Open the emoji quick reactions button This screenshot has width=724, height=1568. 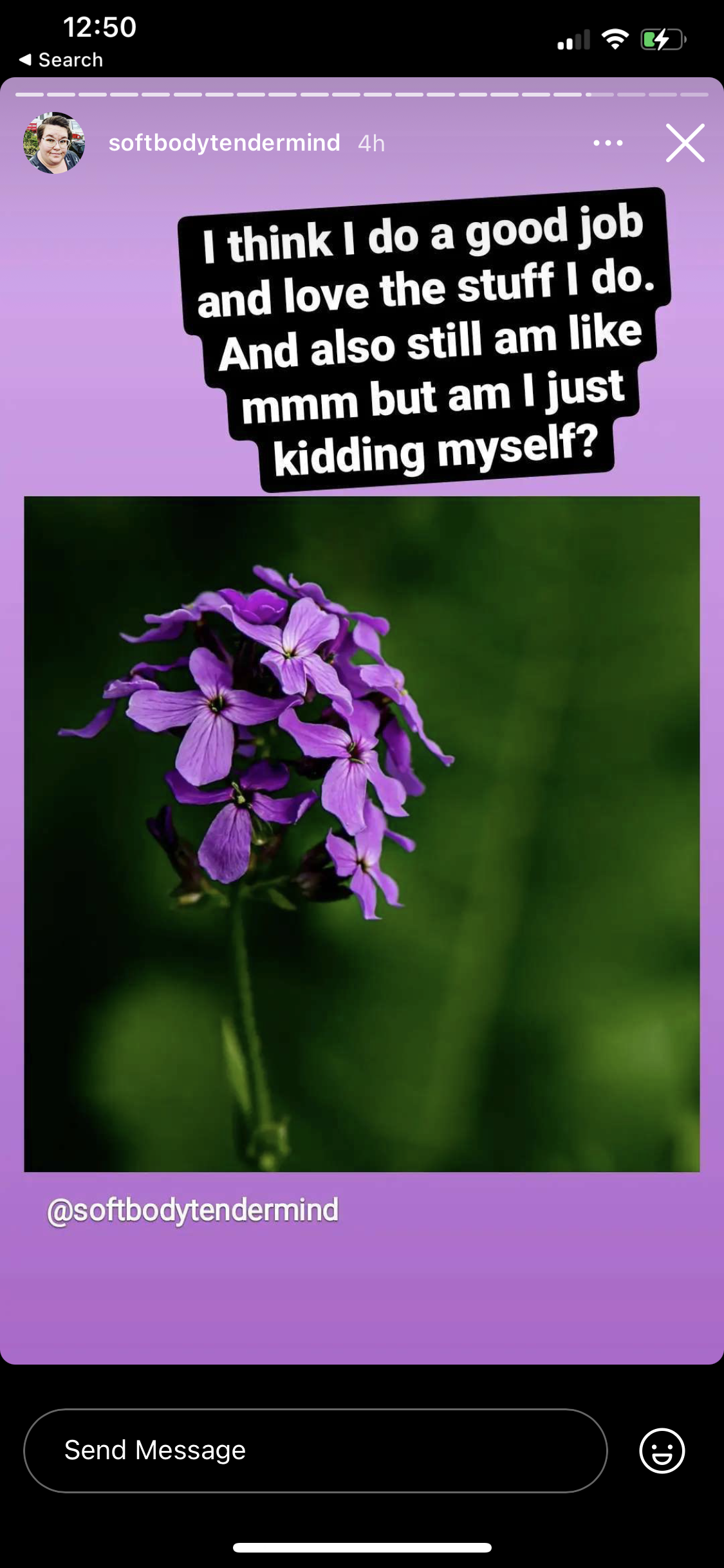662,1451
